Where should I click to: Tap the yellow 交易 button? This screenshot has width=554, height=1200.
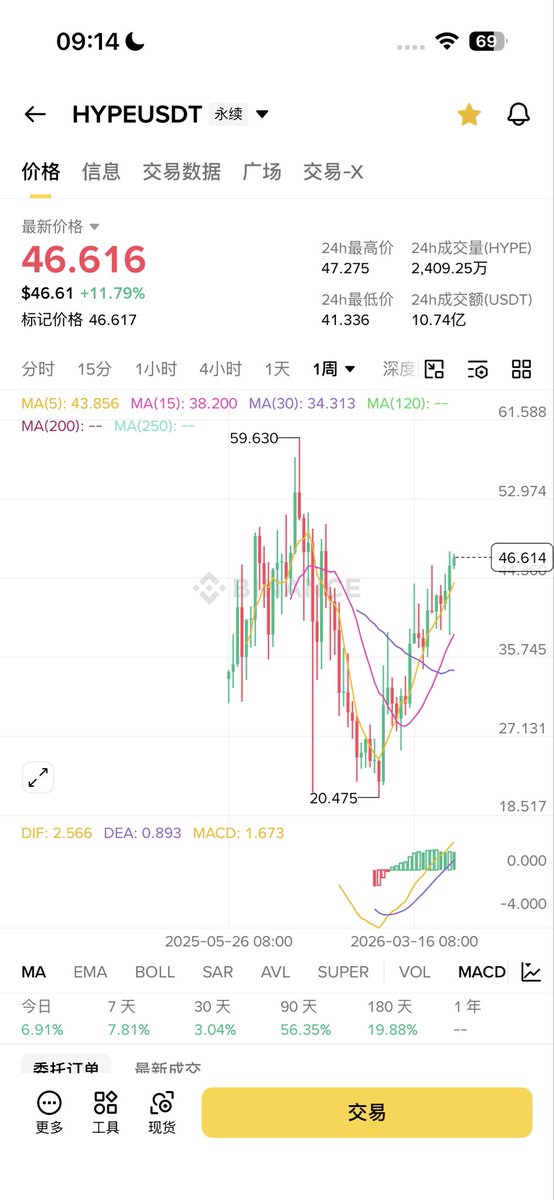367,1113
